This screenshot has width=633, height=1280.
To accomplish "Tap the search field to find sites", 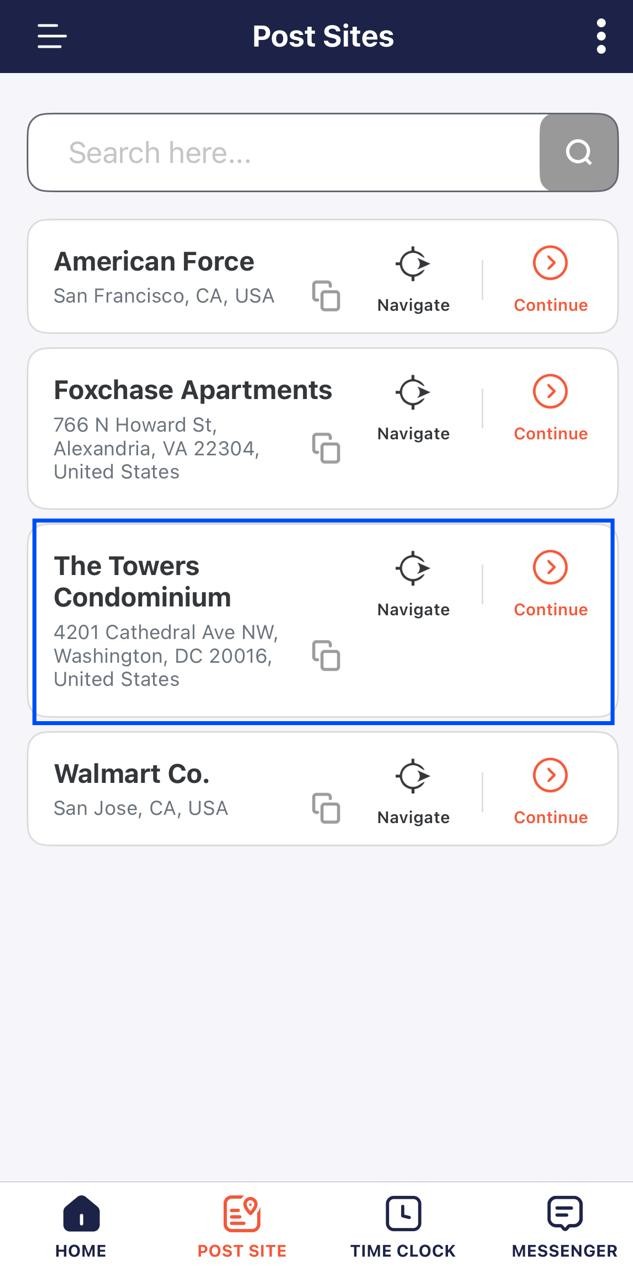I will (284, 152).
